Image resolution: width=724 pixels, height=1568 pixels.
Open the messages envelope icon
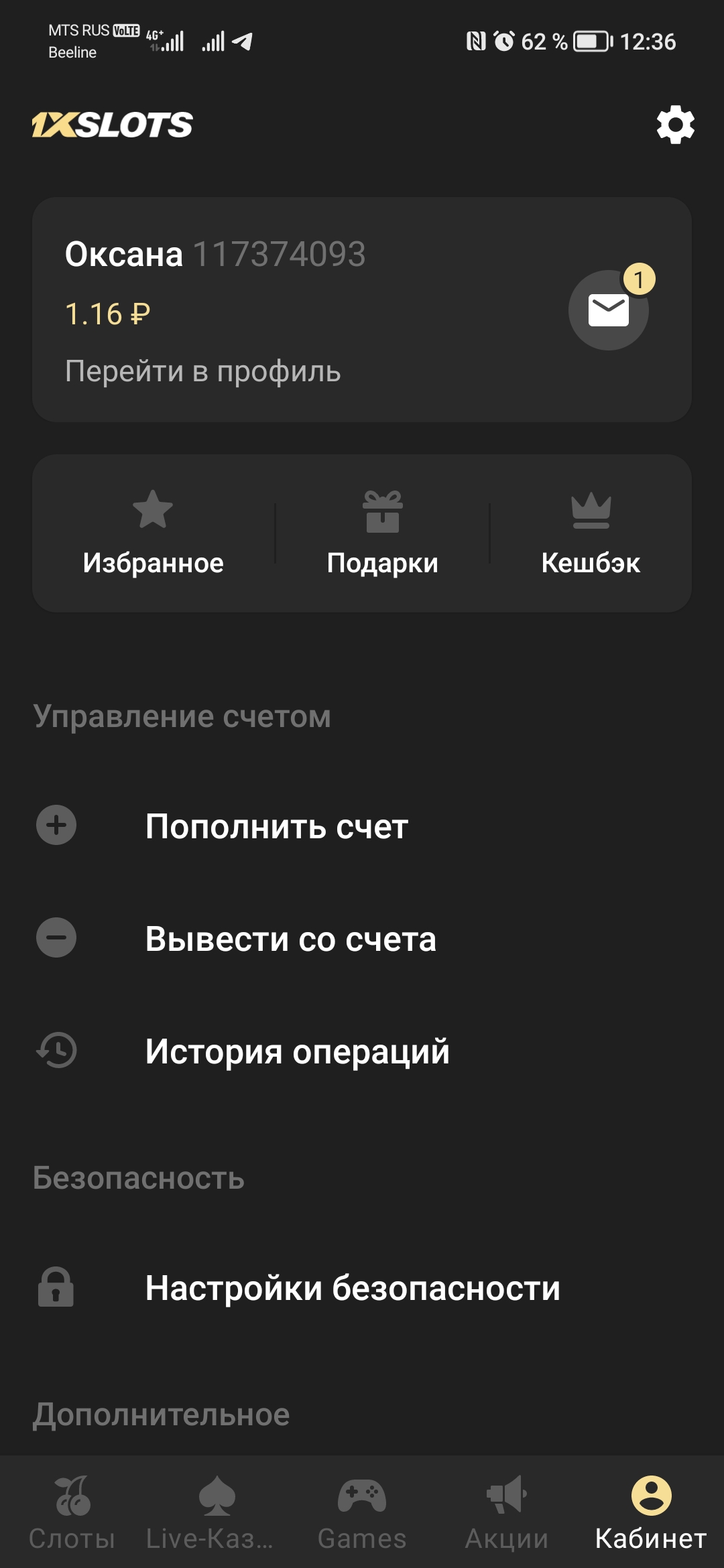tap(608, 310)
